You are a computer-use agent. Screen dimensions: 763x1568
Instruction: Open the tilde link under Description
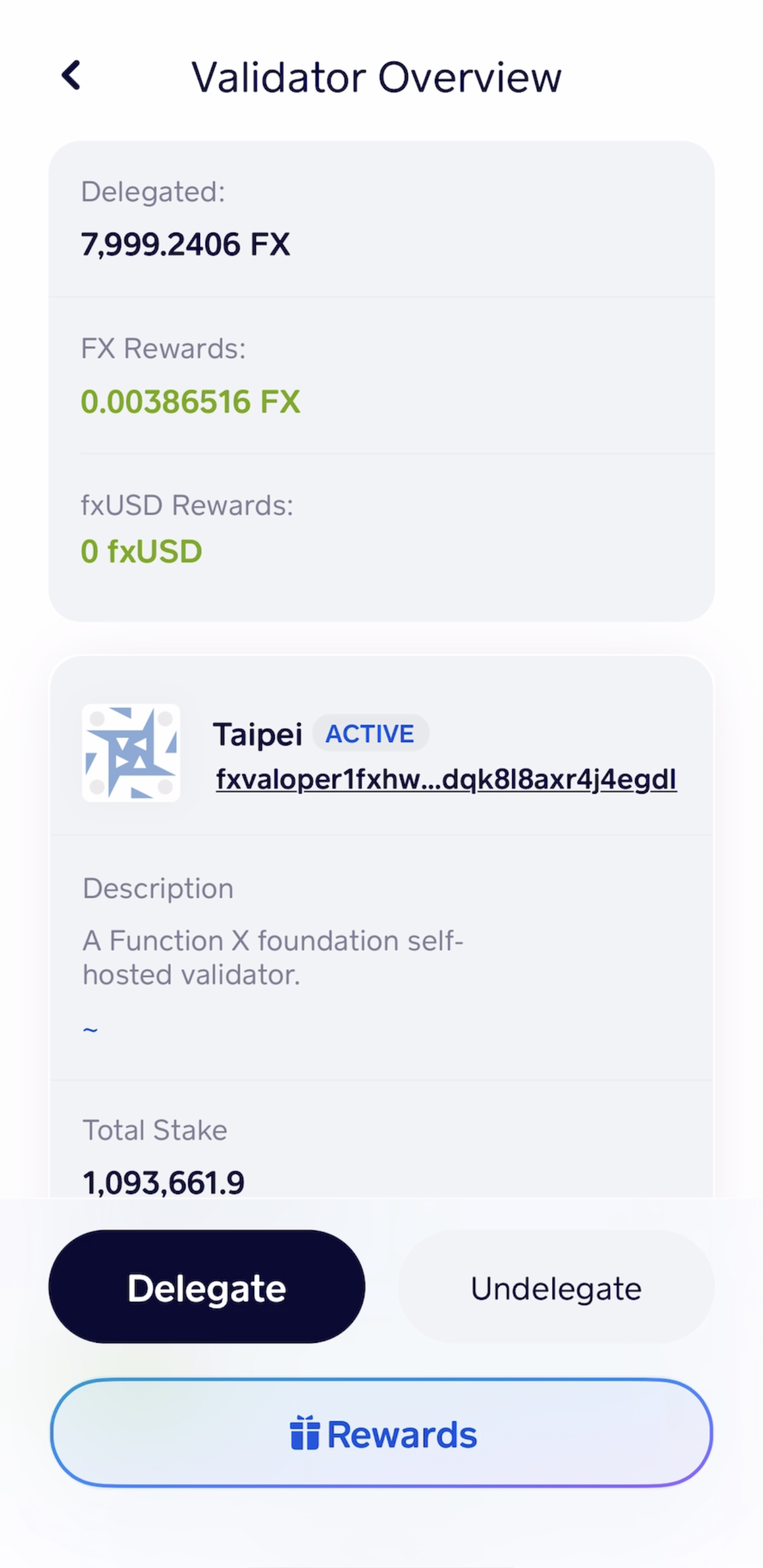pos(90,1030)
